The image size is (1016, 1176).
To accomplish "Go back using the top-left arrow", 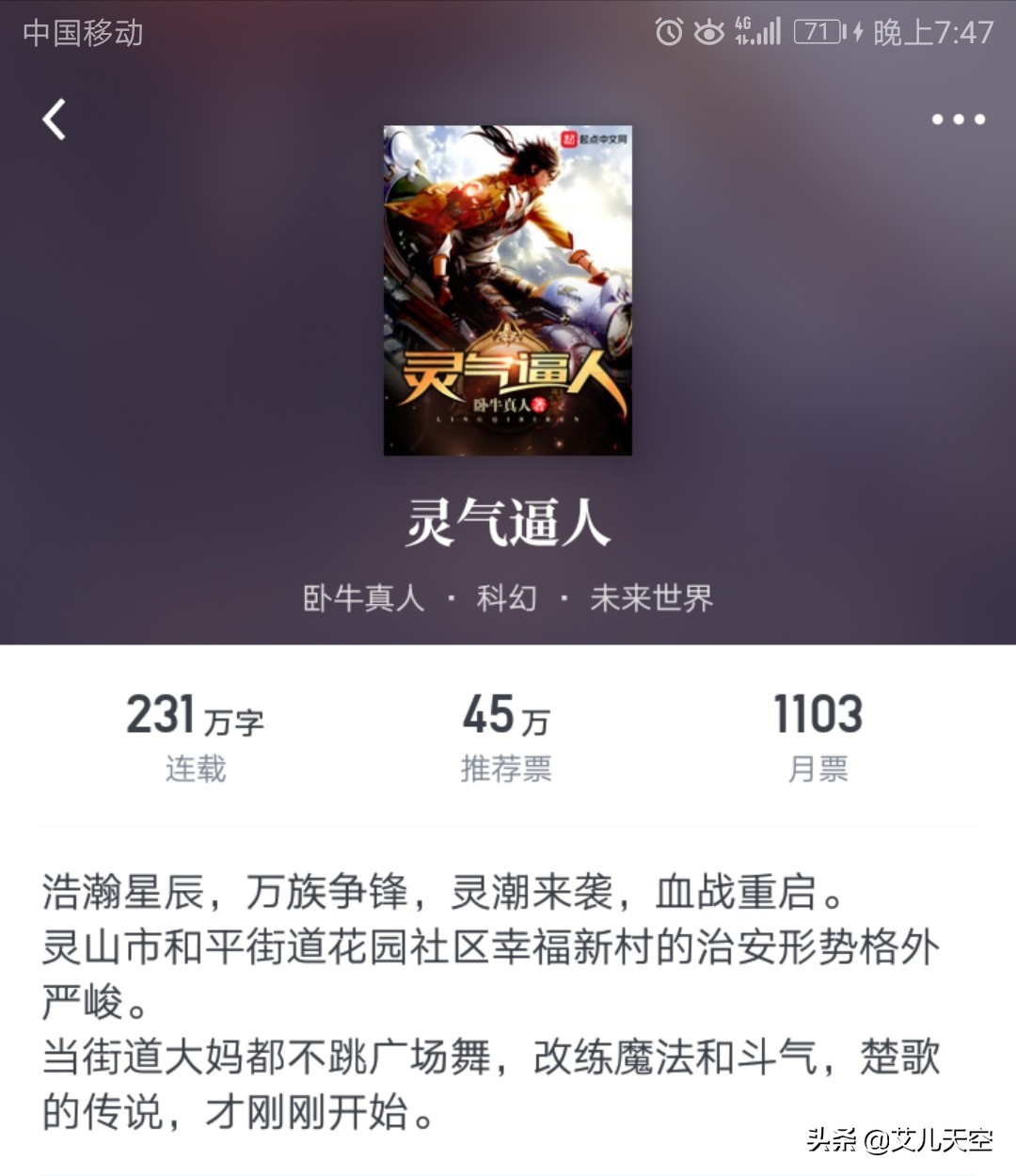I will pos(55,119).
